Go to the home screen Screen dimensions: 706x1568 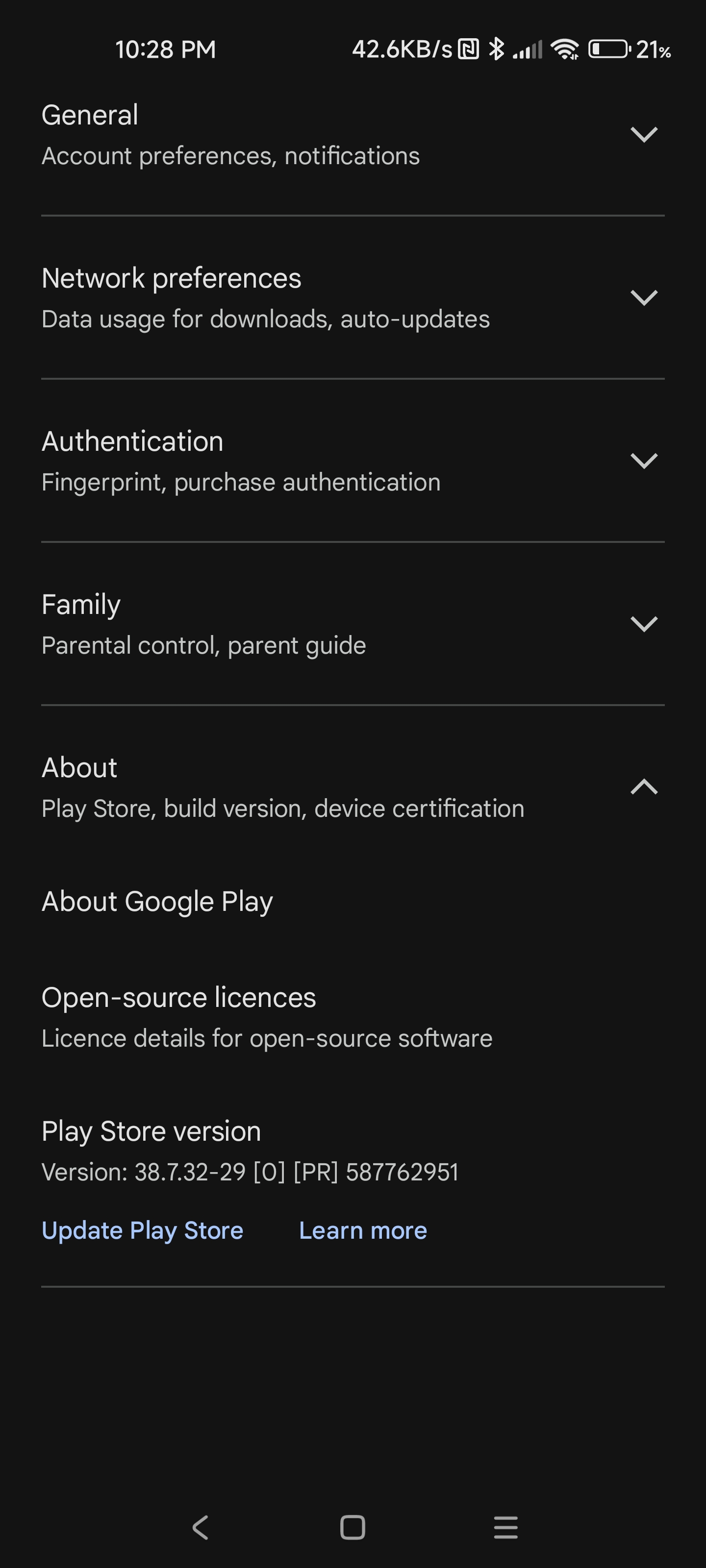pos(353,1527)
